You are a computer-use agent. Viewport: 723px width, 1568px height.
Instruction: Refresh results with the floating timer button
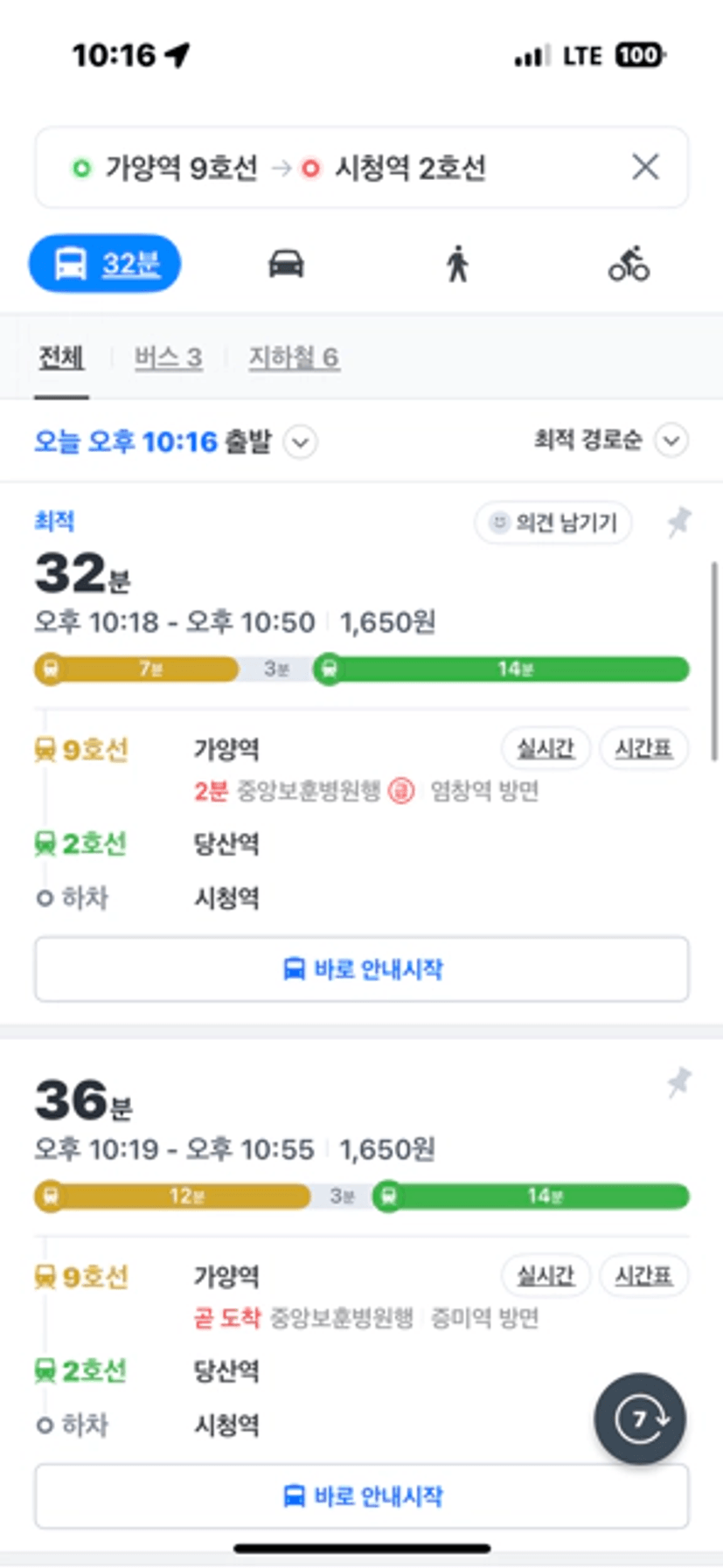pos(640,1419)
